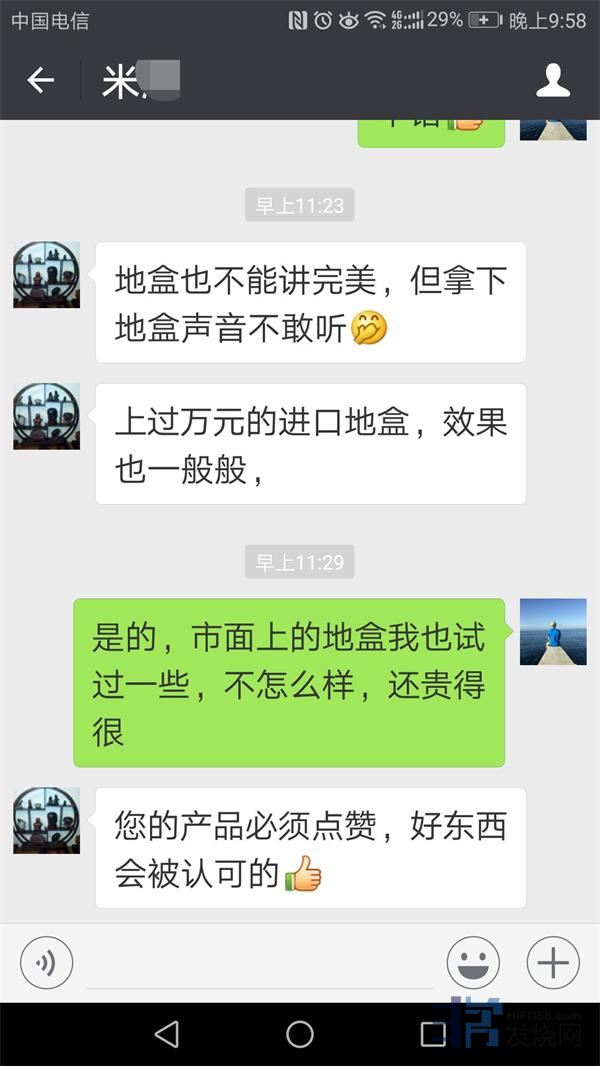Tap the avatar beside the "上过万元的进口地盒" message
The width and height of the screenshot is (600, 1066).
pyautogui.click(x=46, y=416)
